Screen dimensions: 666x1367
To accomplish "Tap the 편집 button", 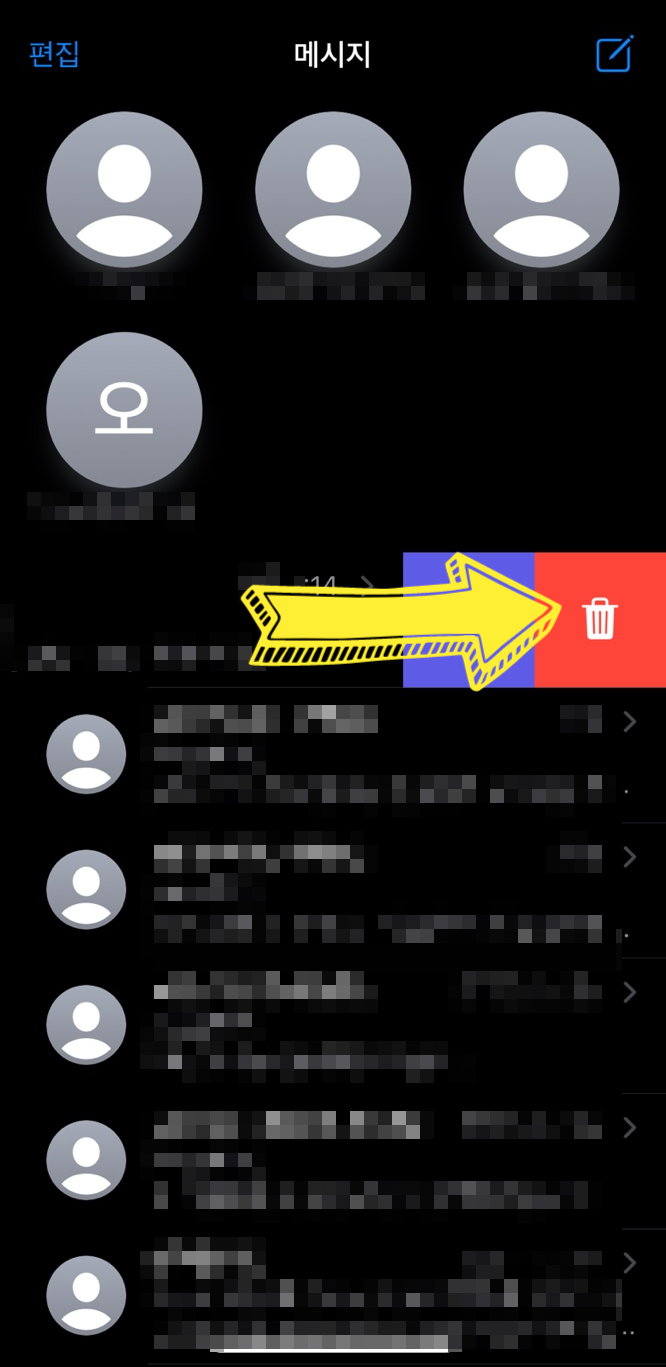I will click(x=54, y=53).
